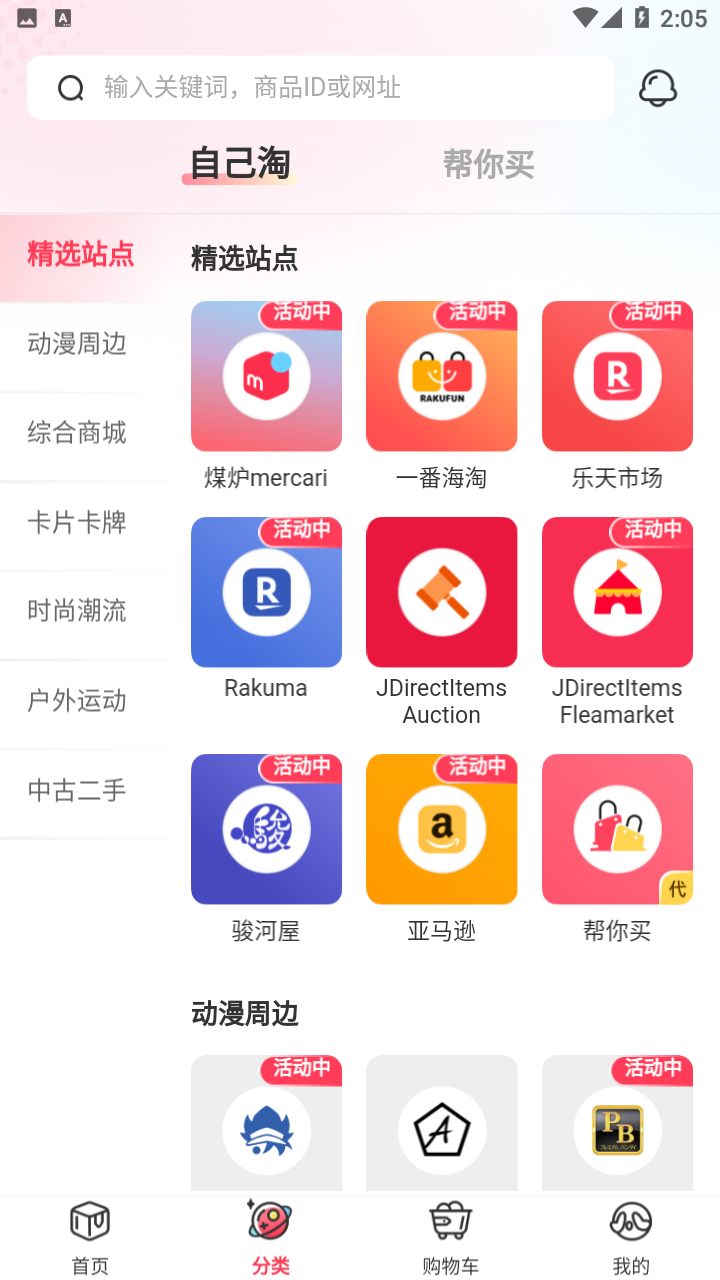
Task: Open the 卡片卡牌 category
Action: 77,522
